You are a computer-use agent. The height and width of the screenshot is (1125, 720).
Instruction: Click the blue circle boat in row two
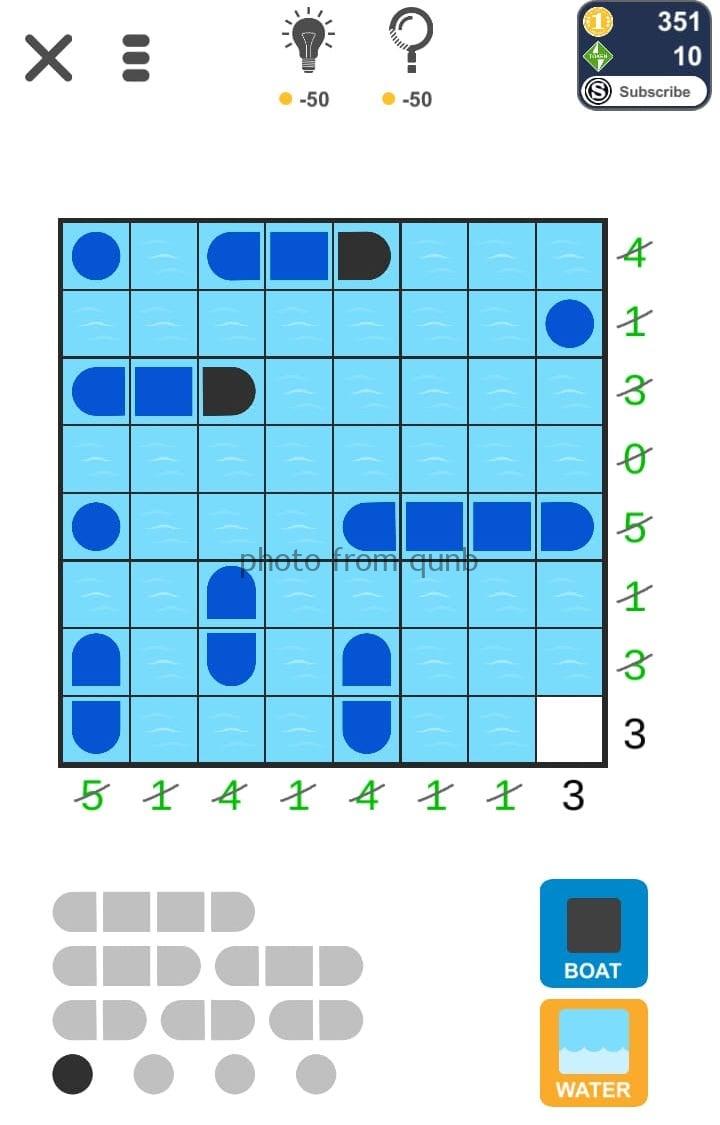tap(568, 322)
